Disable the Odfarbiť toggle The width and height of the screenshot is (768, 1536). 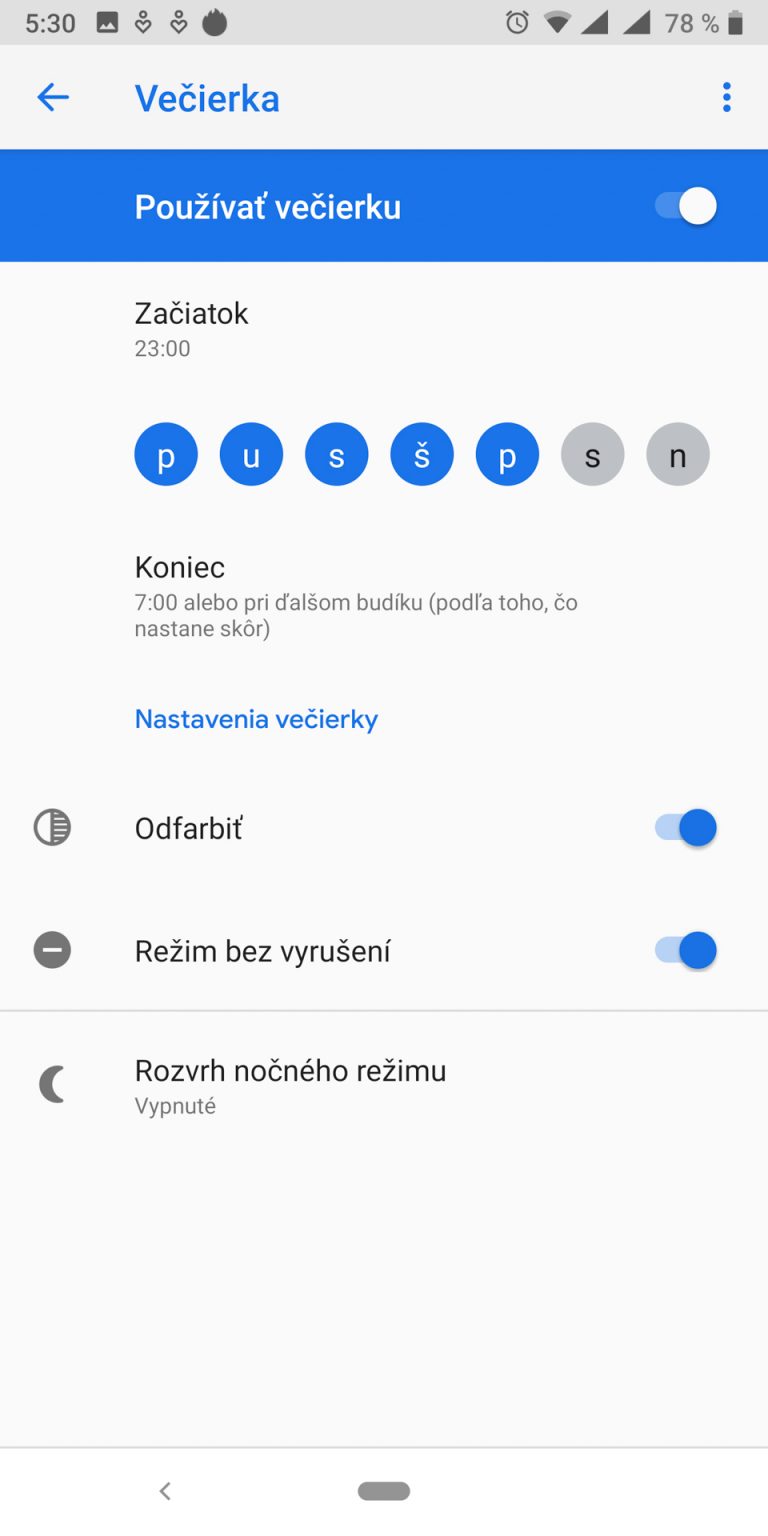(x=686, y=828)
